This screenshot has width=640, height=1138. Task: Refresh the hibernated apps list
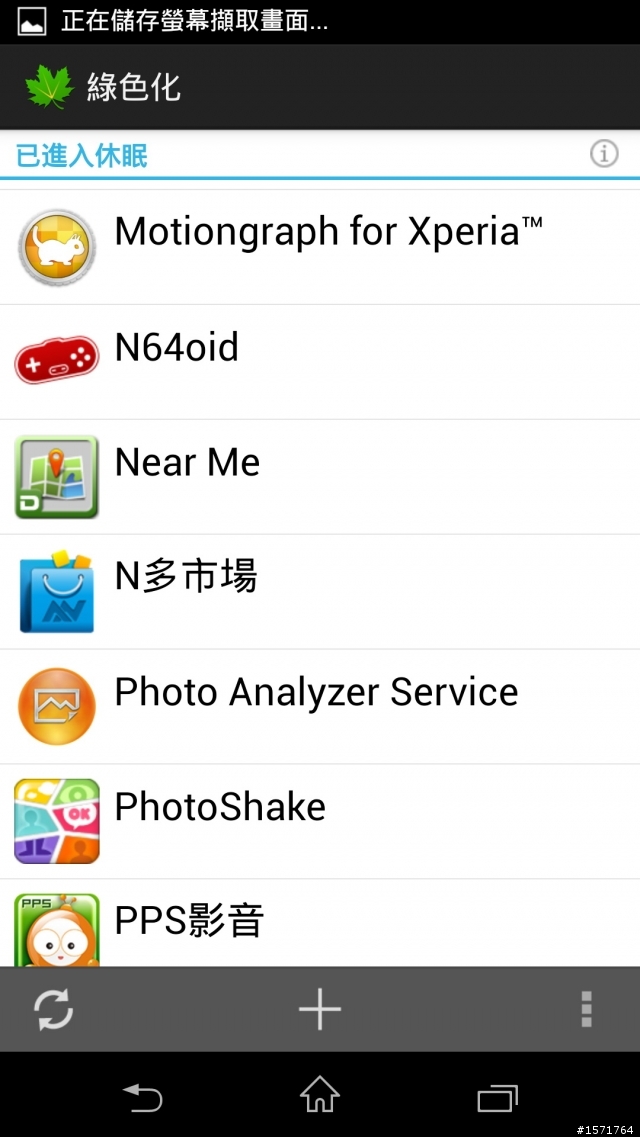pyautogui.click(x=54, y=1010)
